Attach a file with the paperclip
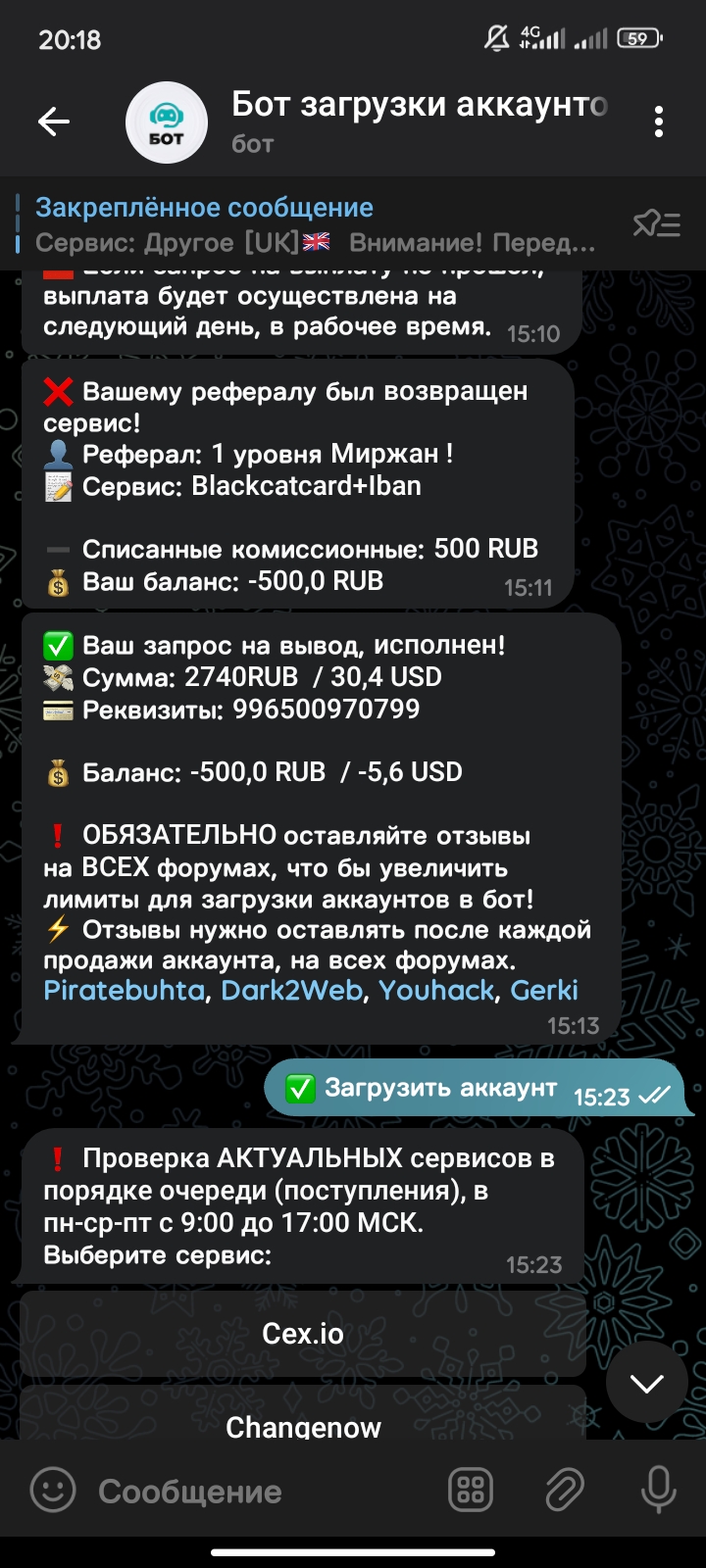This screenshot has width=706, height=1568. pyautogui.click(x=565, y=1491)
